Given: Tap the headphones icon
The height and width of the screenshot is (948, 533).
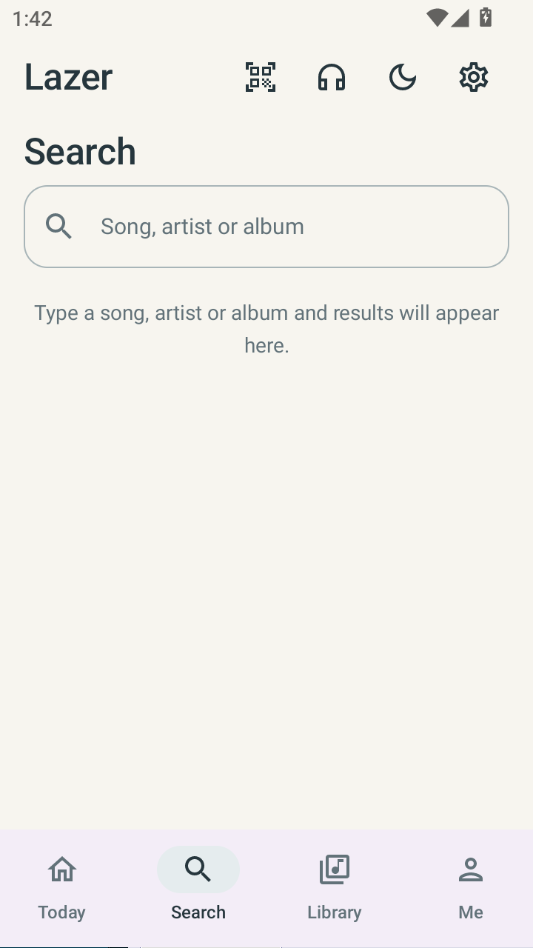Looking at the screenshot, I should pos(331,77).
